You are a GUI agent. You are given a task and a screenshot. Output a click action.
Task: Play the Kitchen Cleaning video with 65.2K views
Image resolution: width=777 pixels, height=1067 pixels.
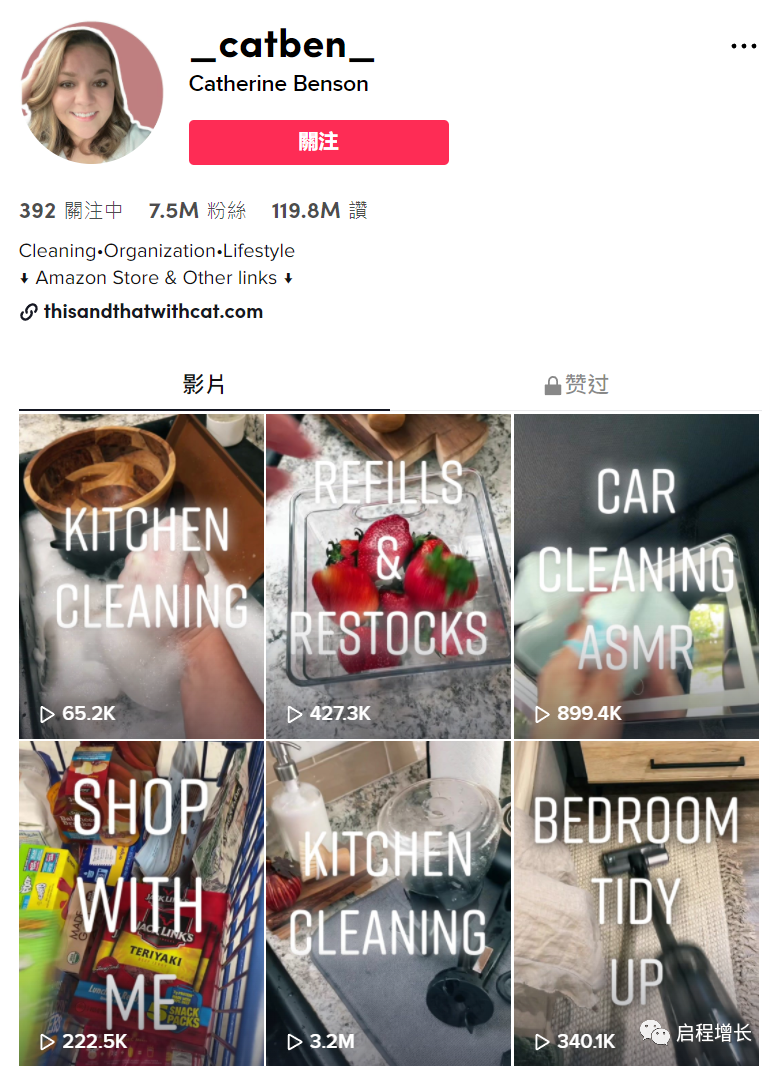click(141, 576)
